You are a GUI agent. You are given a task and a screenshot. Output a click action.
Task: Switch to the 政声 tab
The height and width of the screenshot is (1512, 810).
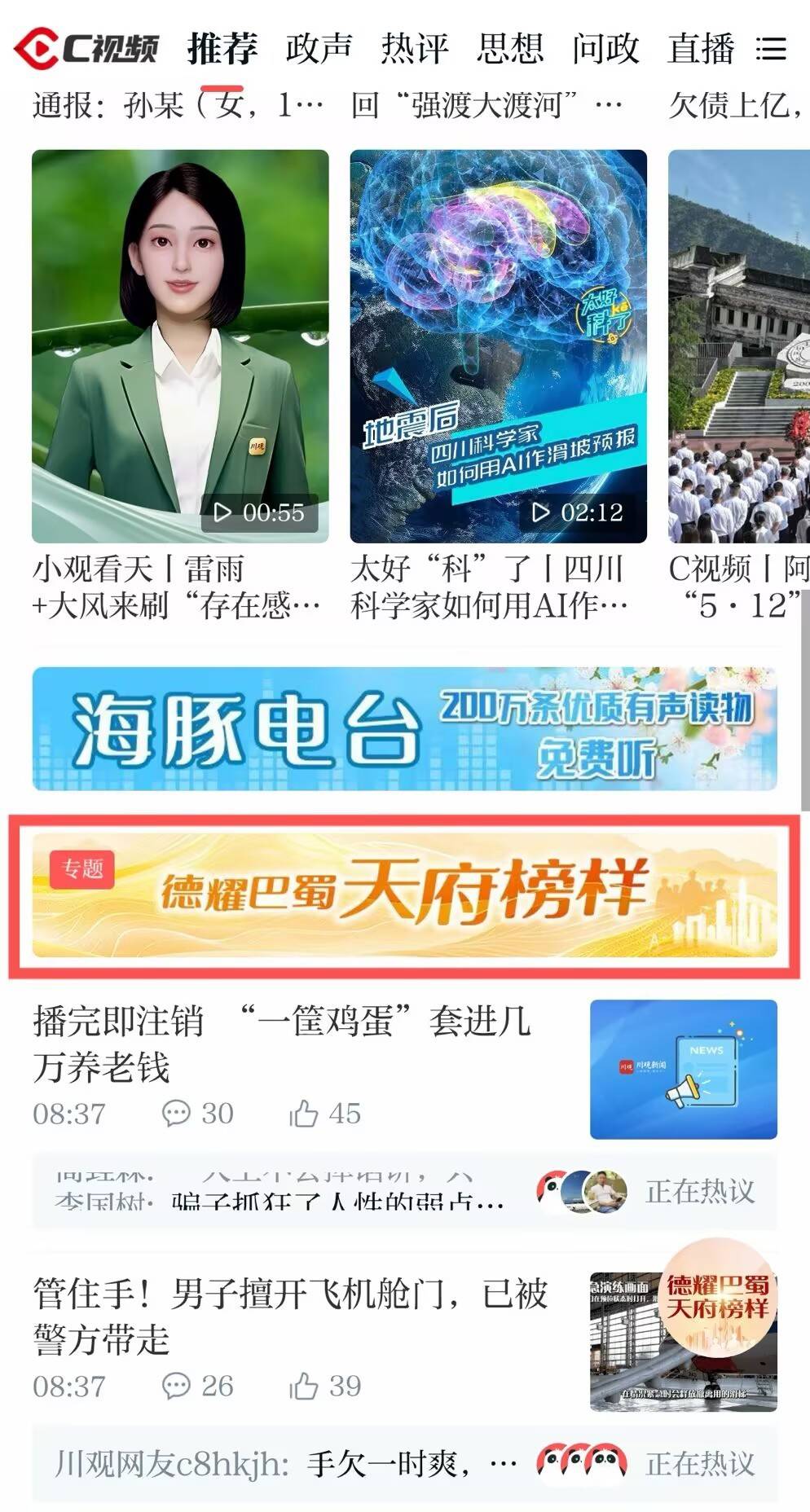coord(319,49)
